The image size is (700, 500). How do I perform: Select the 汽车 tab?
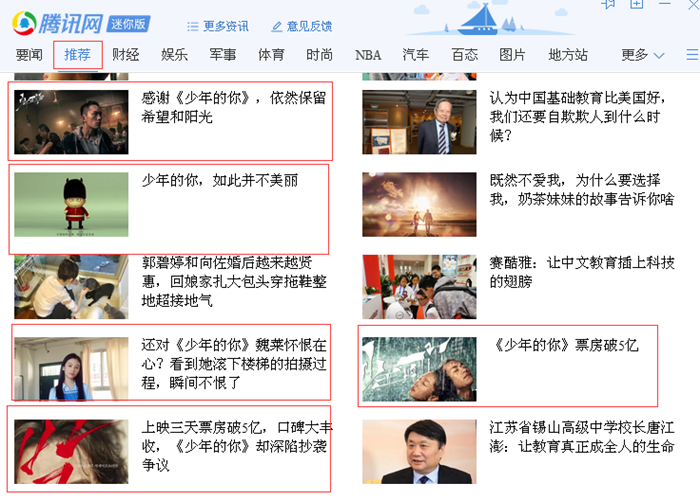tap(416, 55)
